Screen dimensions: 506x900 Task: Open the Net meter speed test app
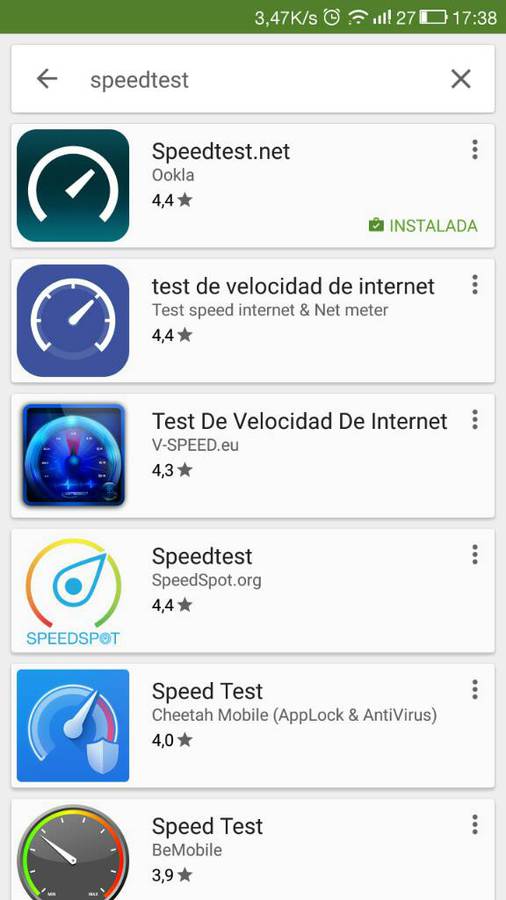[252, 321]
